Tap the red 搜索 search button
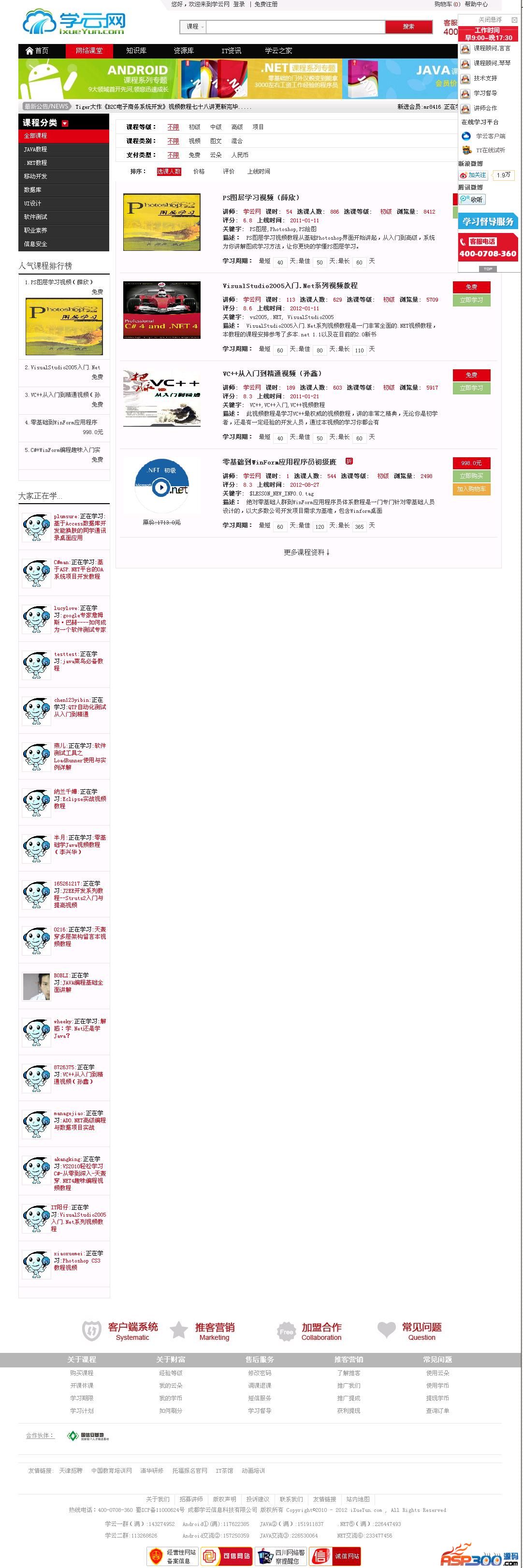 (x=408, y=27)
